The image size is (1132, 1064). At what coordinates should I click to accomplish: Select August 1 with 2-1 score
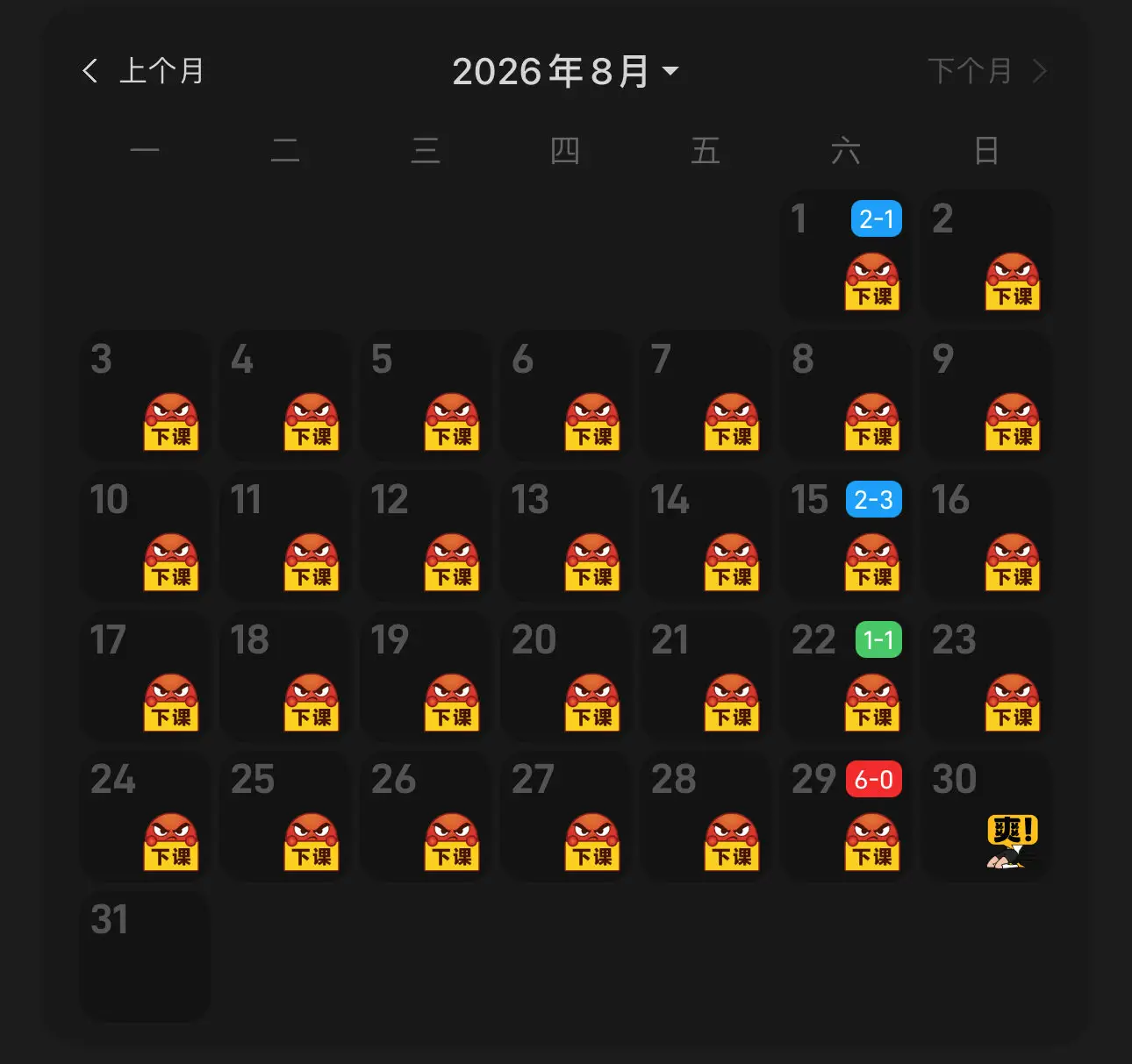pyautogui.click(x=846, y=255)
